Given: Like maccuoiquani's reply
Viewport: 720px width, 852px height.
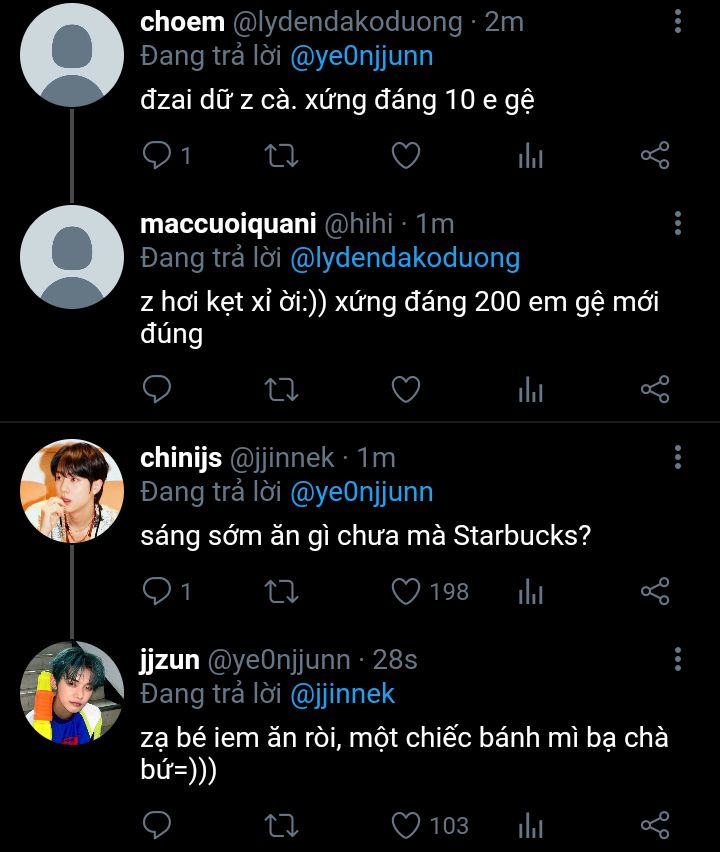Looking at the screenshot, I should (405, 389).
